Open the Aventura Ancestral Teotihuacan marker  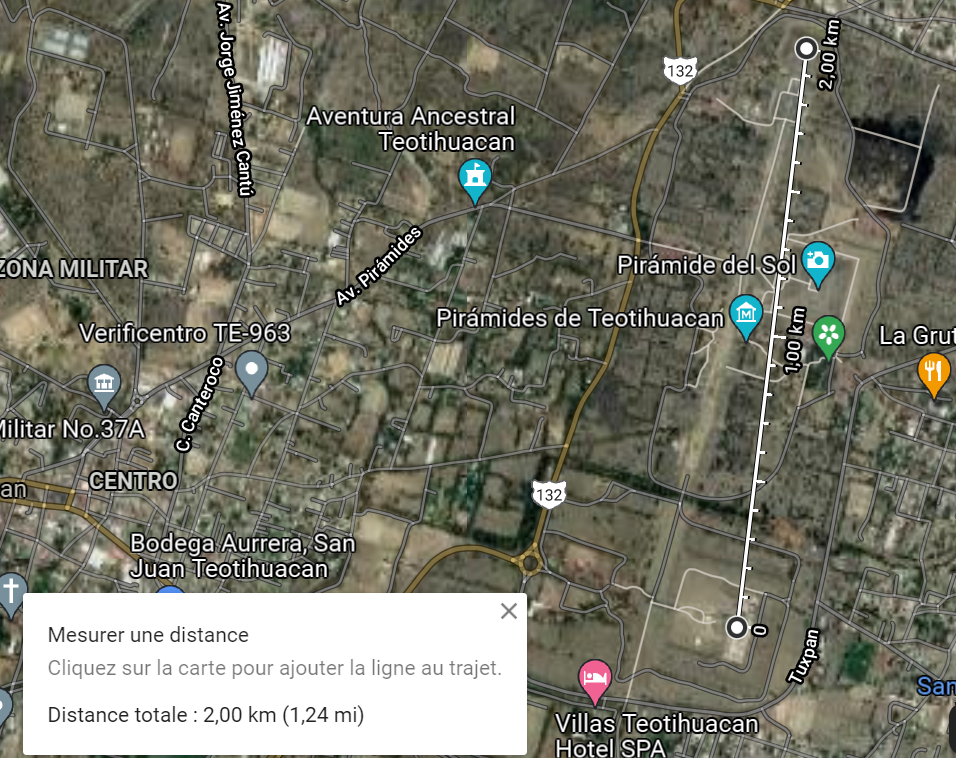coord(476,179)
